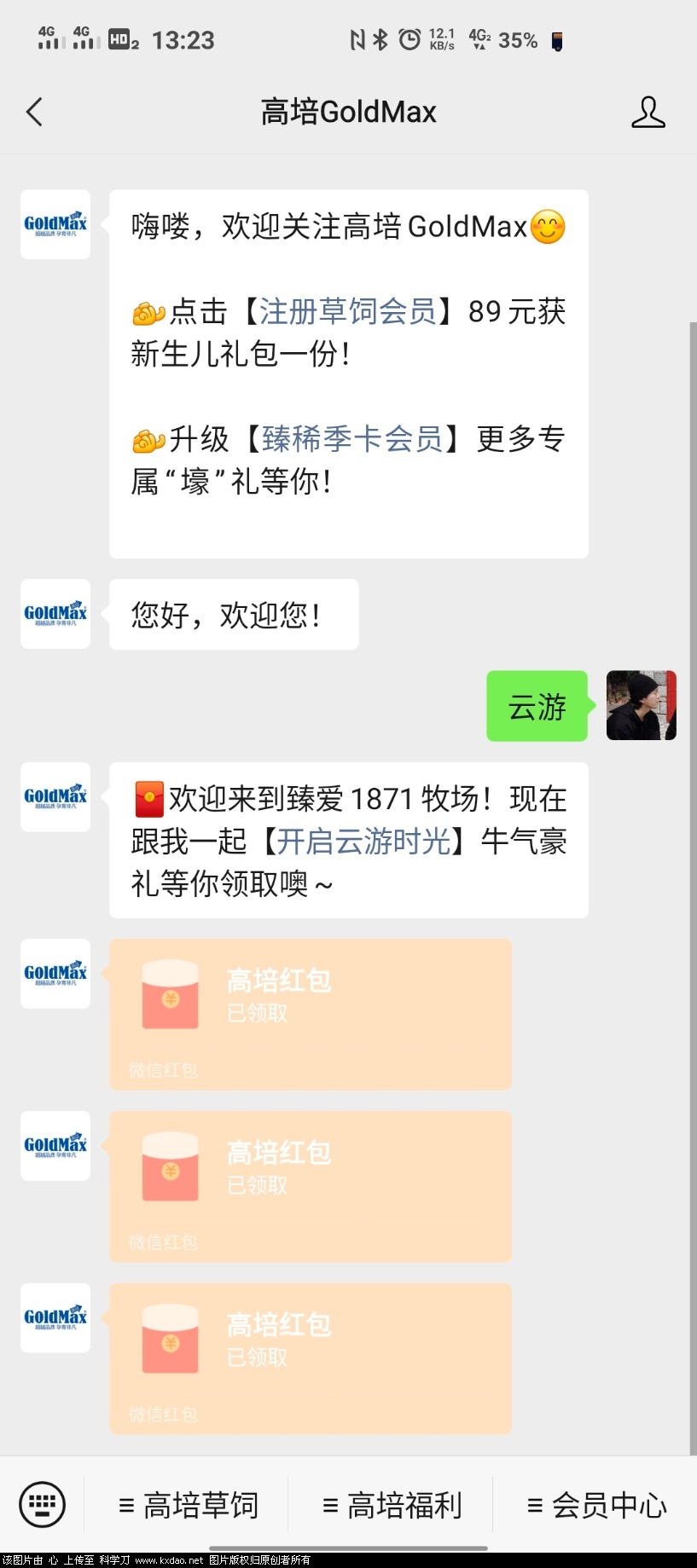Open the GoldMax account profile icon
The height and width of the screenshot is (1568, 697).
[x=648, y=112]
